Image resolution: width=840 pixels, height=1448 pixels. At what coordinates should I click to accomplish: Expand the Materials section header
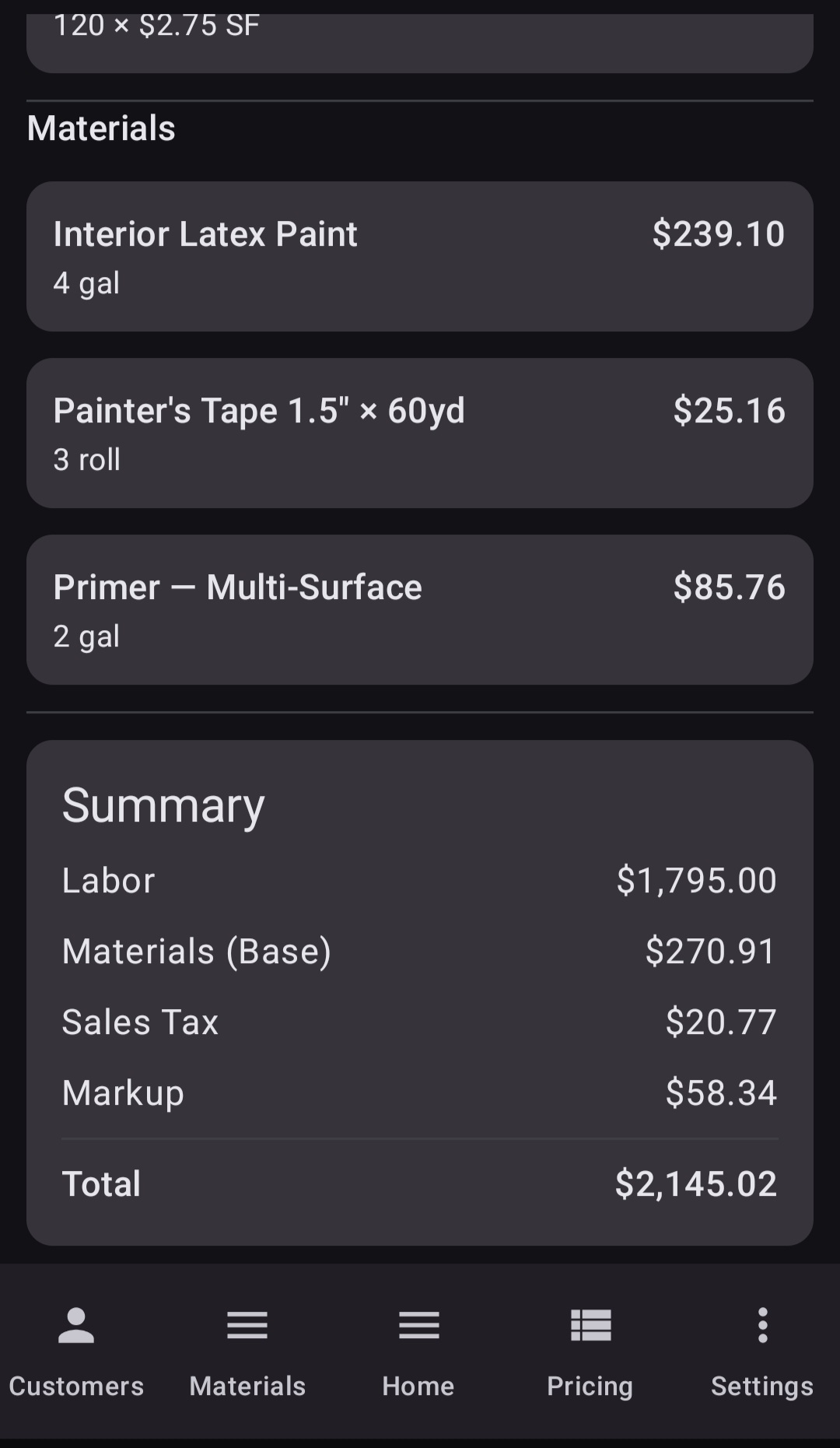click(101, 127)
